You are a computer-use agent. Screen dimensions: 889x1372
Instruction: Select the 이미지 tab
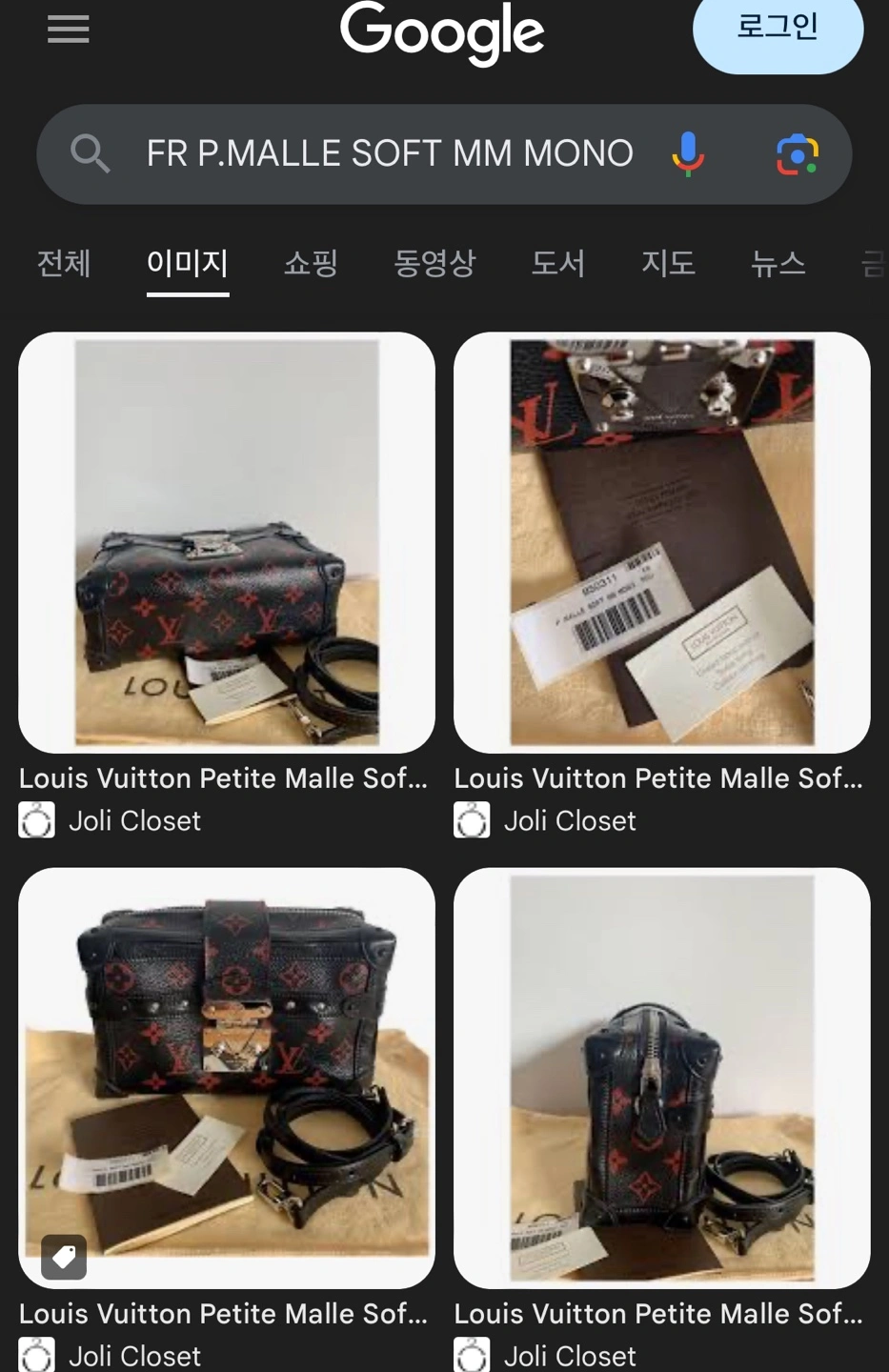(188, 263)
